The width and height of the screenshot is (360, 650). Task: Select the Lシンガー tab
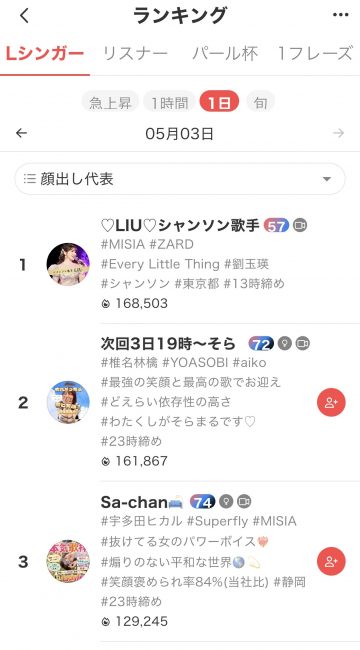click(x=45, y=53)
